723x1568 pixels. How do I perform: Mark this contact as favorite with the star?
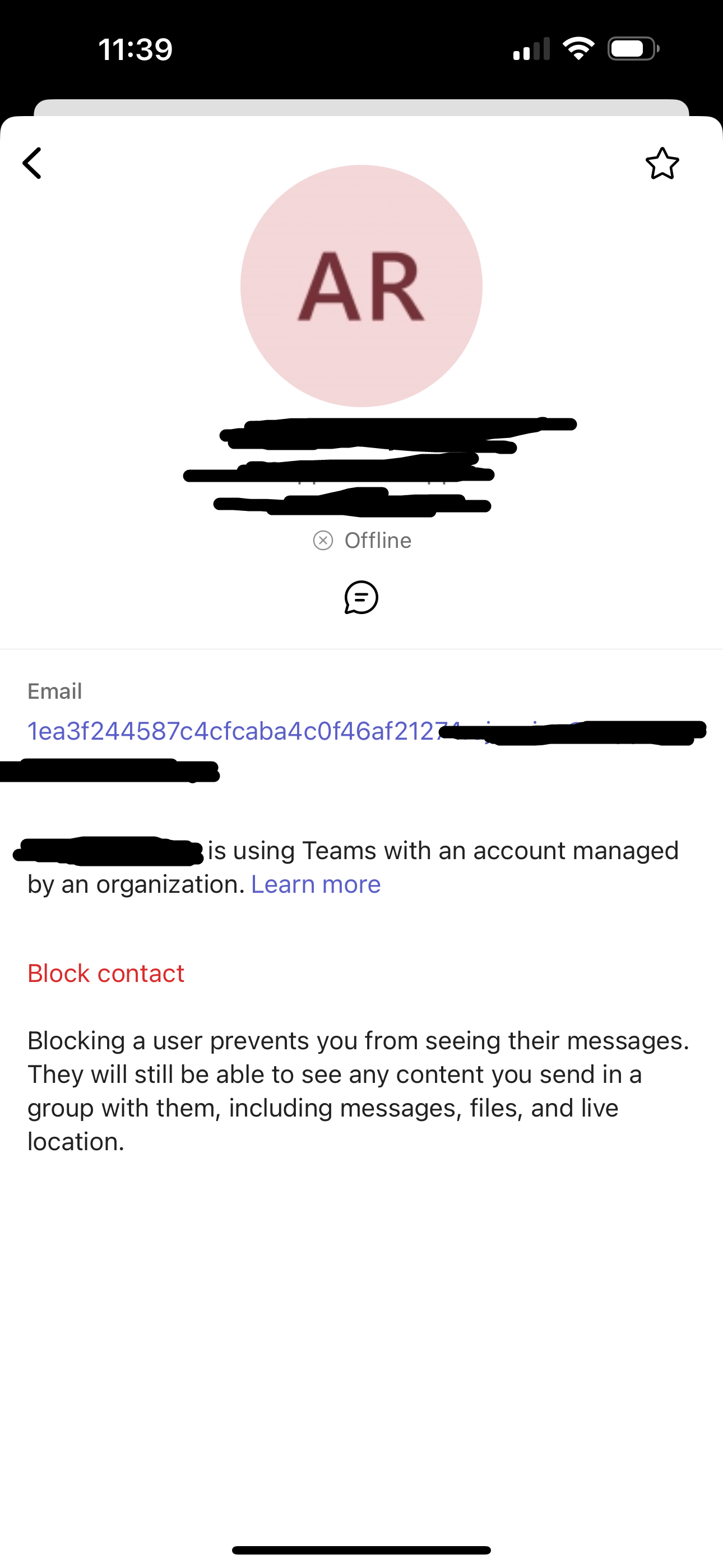click(661, 163)
